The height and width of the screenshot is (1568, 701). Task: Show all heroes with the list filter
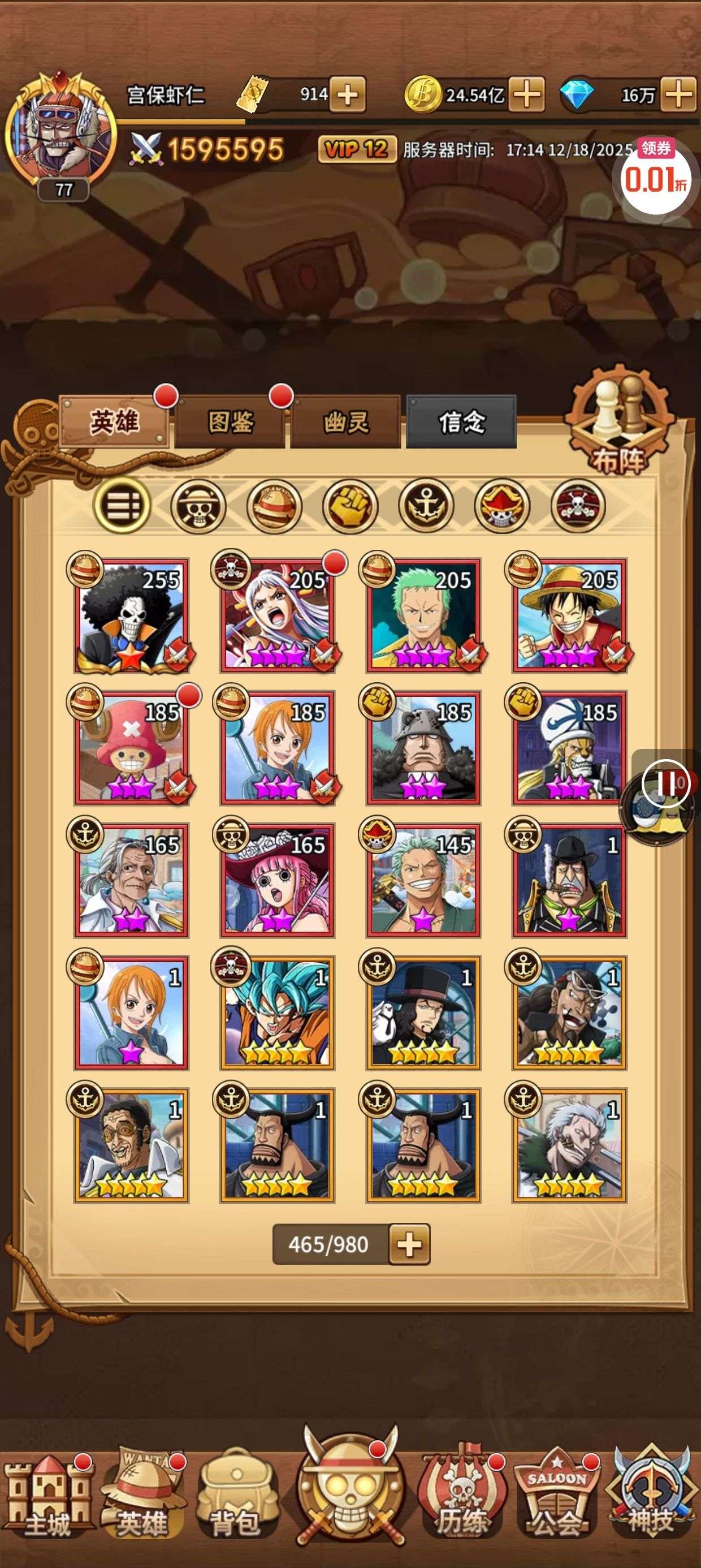coord(122,505)
